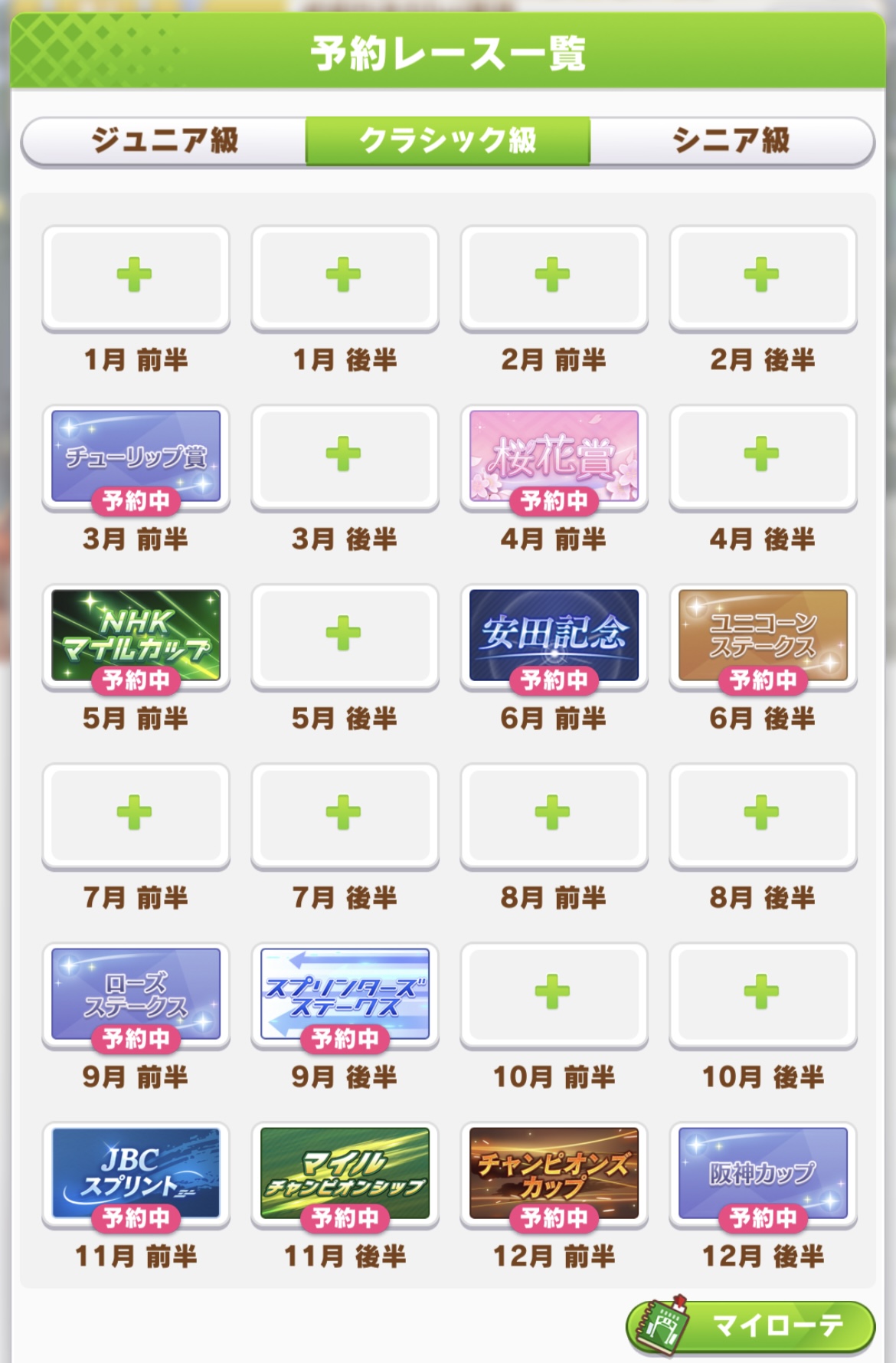This screenshot has width=896, height=1363.
Task: Open ローズステークス reserved race
Action: click(136, 994)
